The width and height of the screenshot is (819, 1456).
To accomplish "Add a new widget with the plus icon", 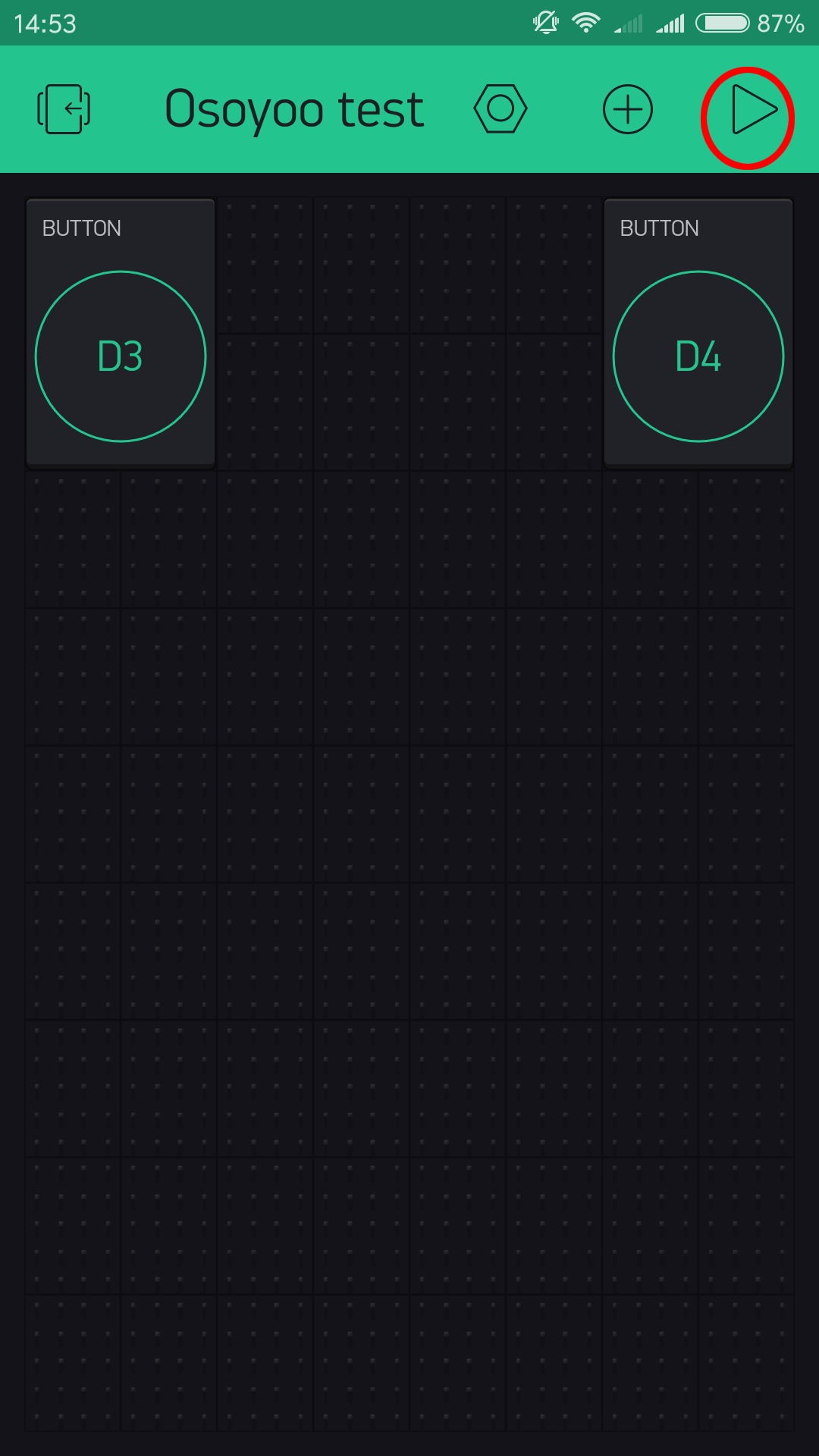I will (628, 109).
